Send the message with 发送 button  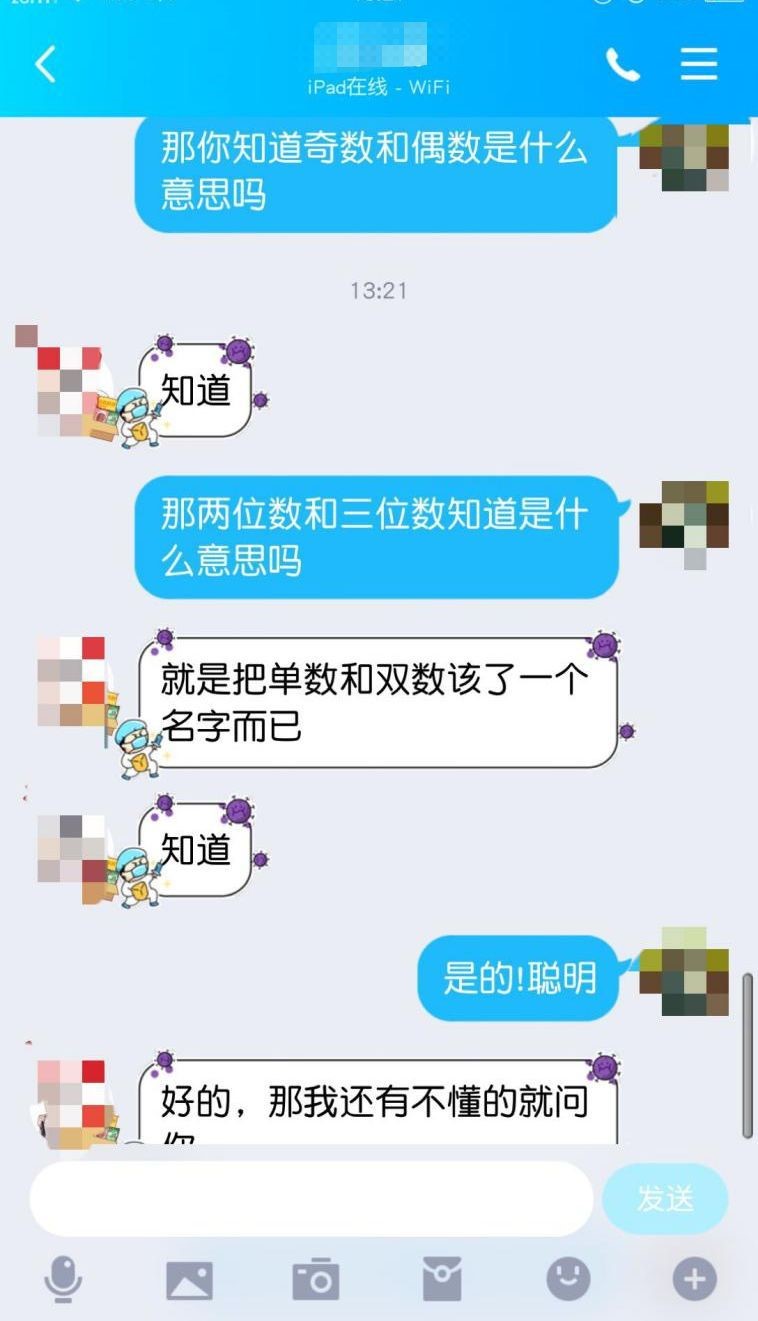click(665, 1198)
